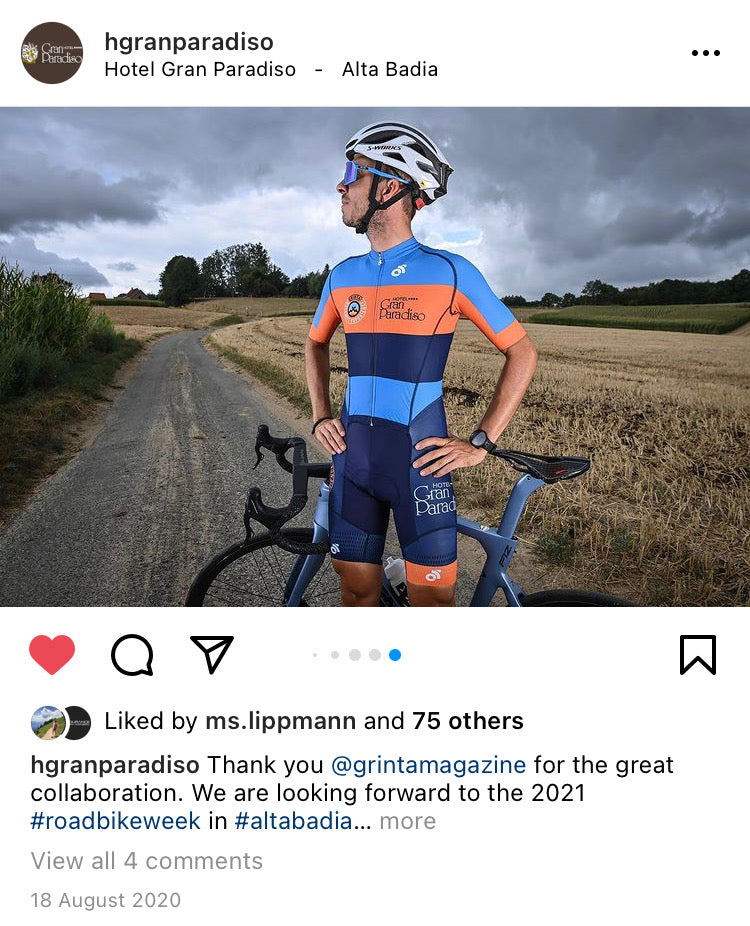Open the Hotel Gran Paradiso - Alta Badia location
The height and width of the screenshot is (926, 750).
point(271,70)
